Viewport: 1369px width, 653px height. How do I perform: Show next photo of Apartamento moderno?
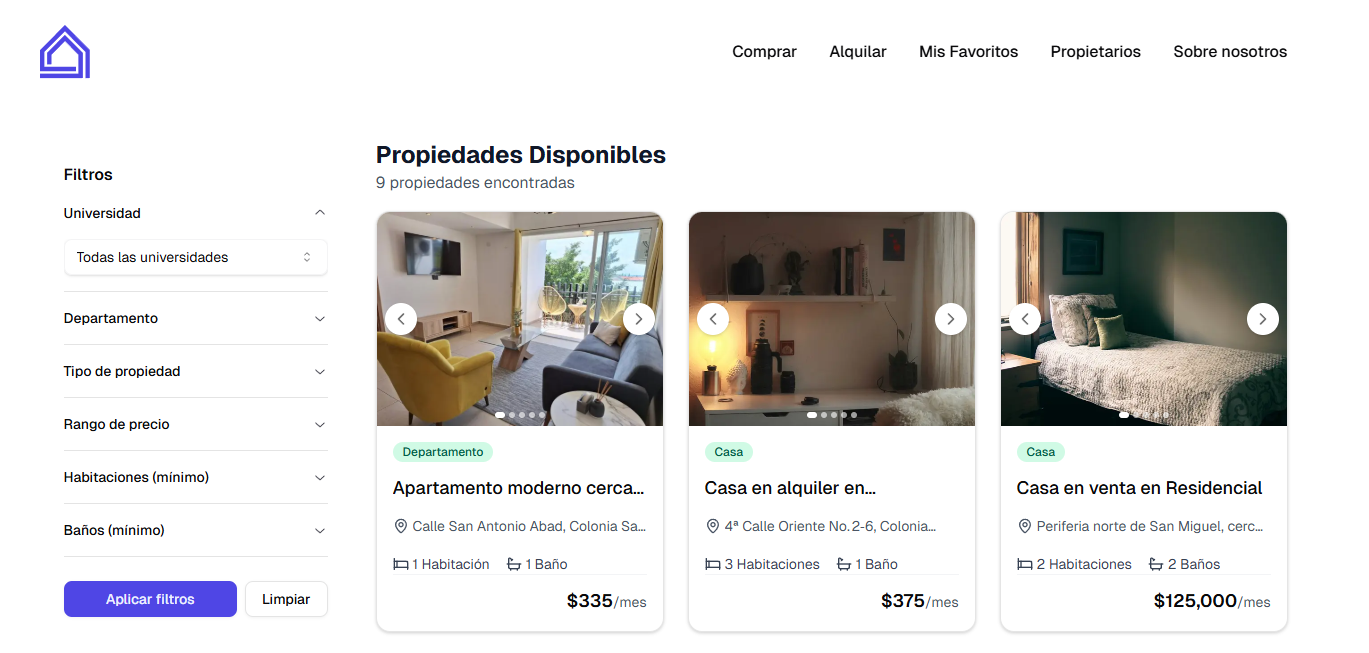tap(638, 319)
